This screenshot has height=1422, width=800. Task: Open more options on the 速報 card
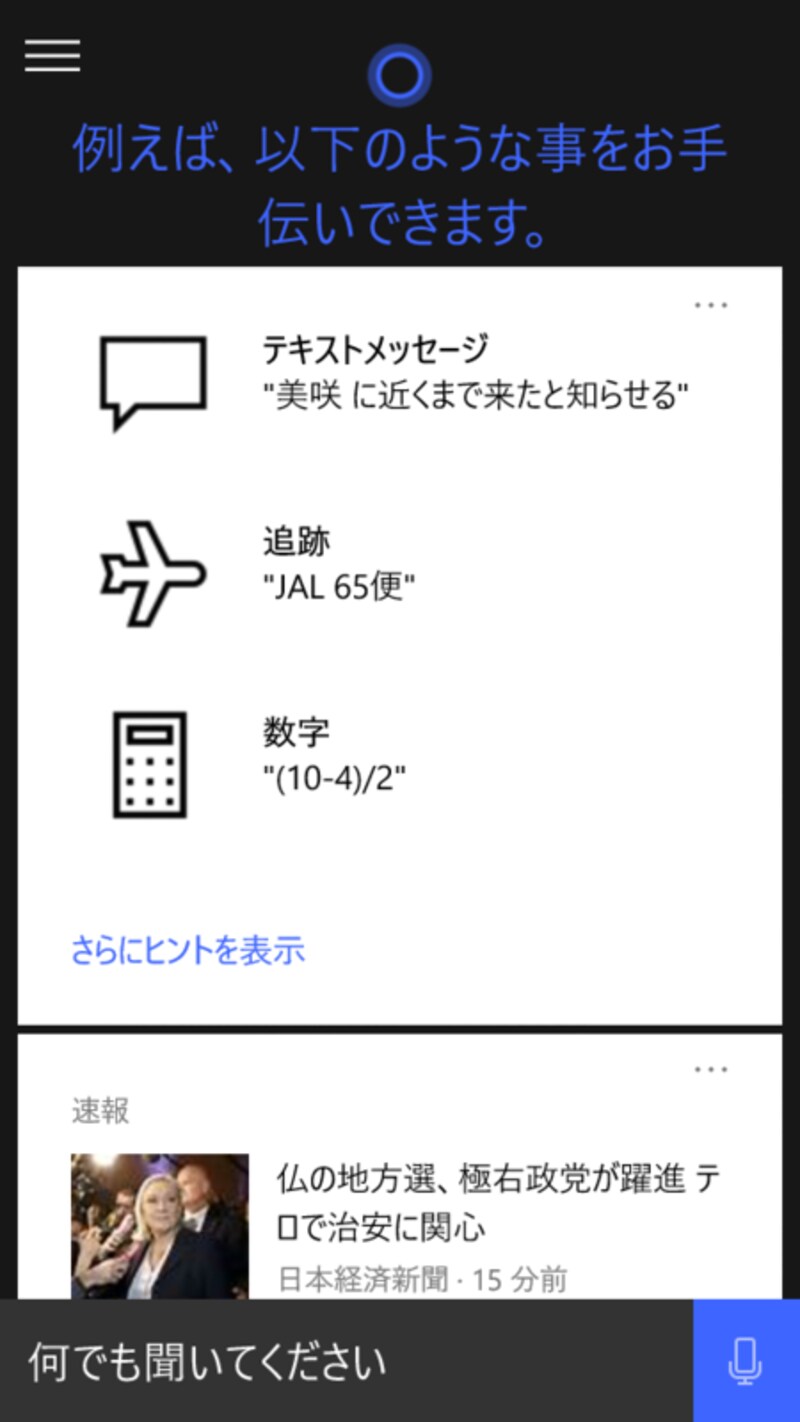pyautogui.click(x=711, y=1070)
